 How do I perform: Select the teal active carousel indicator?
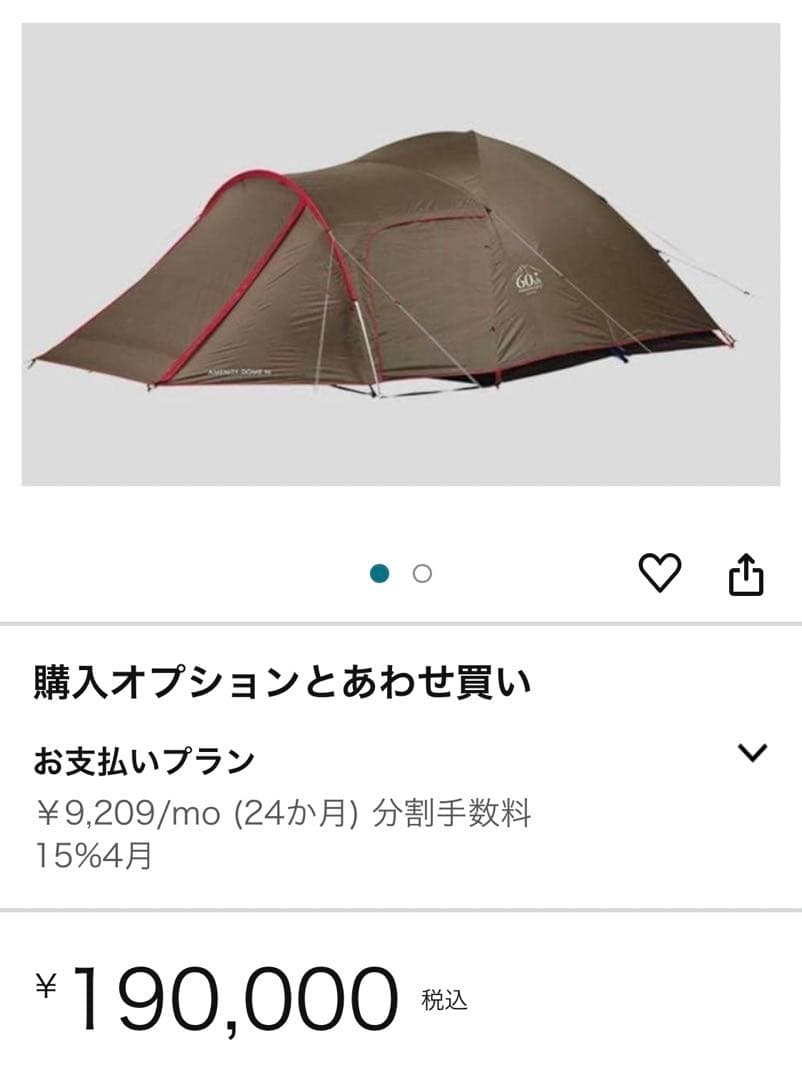pos(380,573)
